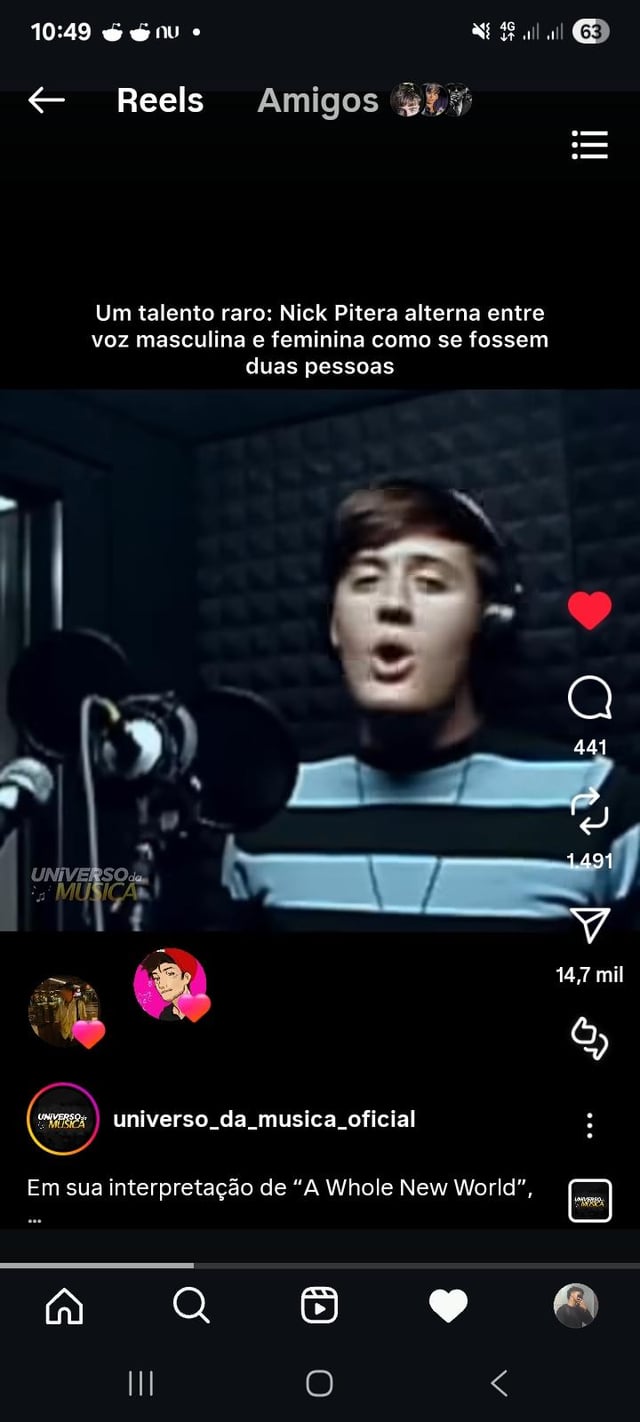Open universo_da_musica_oficial profile
640x1422 pixels.
[x=264, y=1119]
